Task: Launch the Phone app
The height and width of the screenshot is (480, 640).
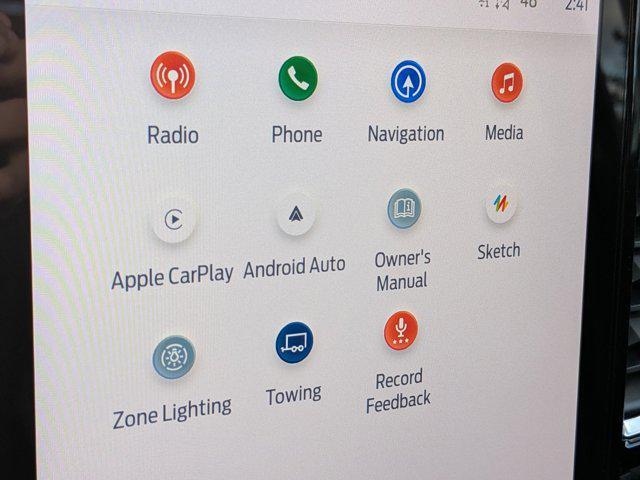Action: (298, 78)
